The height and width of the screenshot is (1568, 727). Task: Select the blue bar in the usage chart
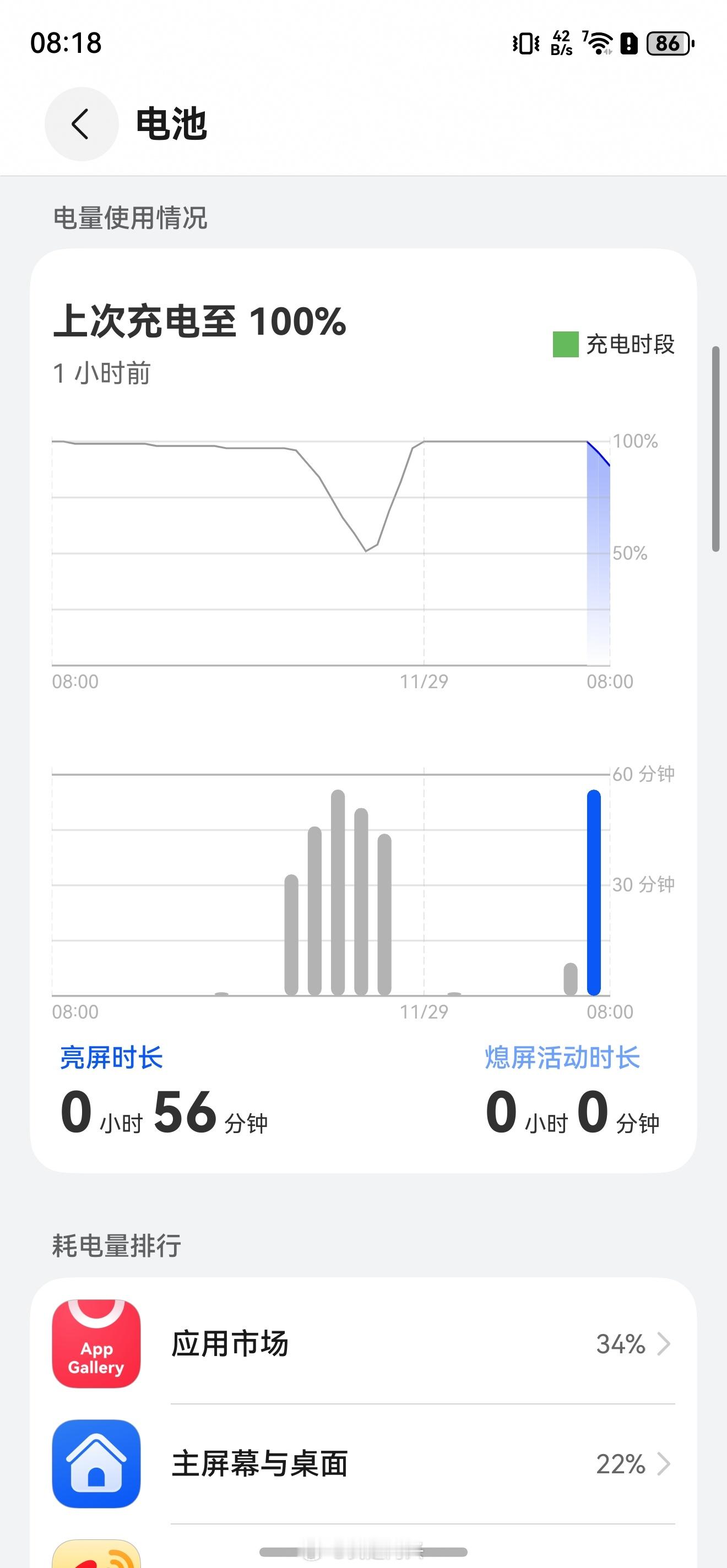point(594,892)
